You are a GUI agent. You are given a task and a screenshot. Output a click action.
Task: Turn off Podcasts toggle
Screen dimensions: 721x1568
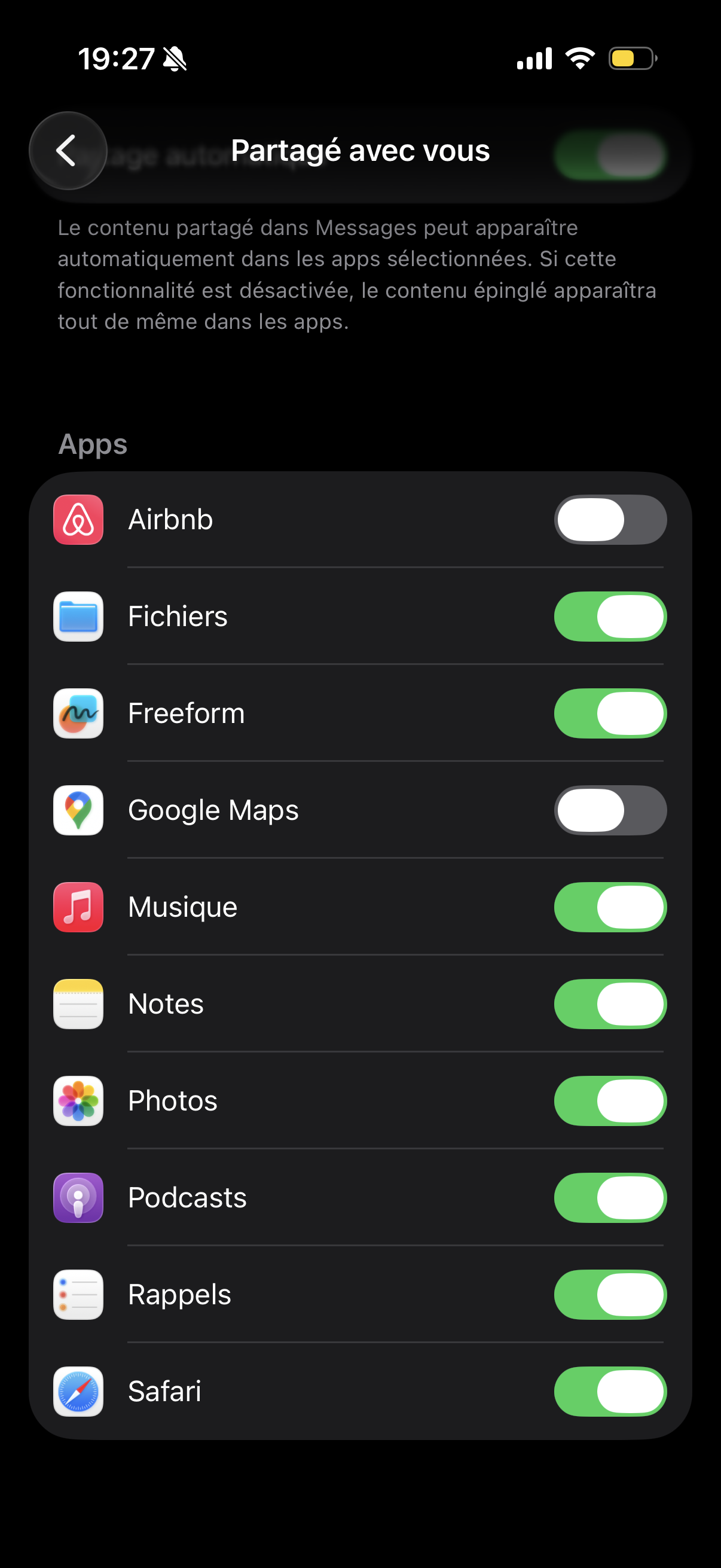tap(610, 1197)
